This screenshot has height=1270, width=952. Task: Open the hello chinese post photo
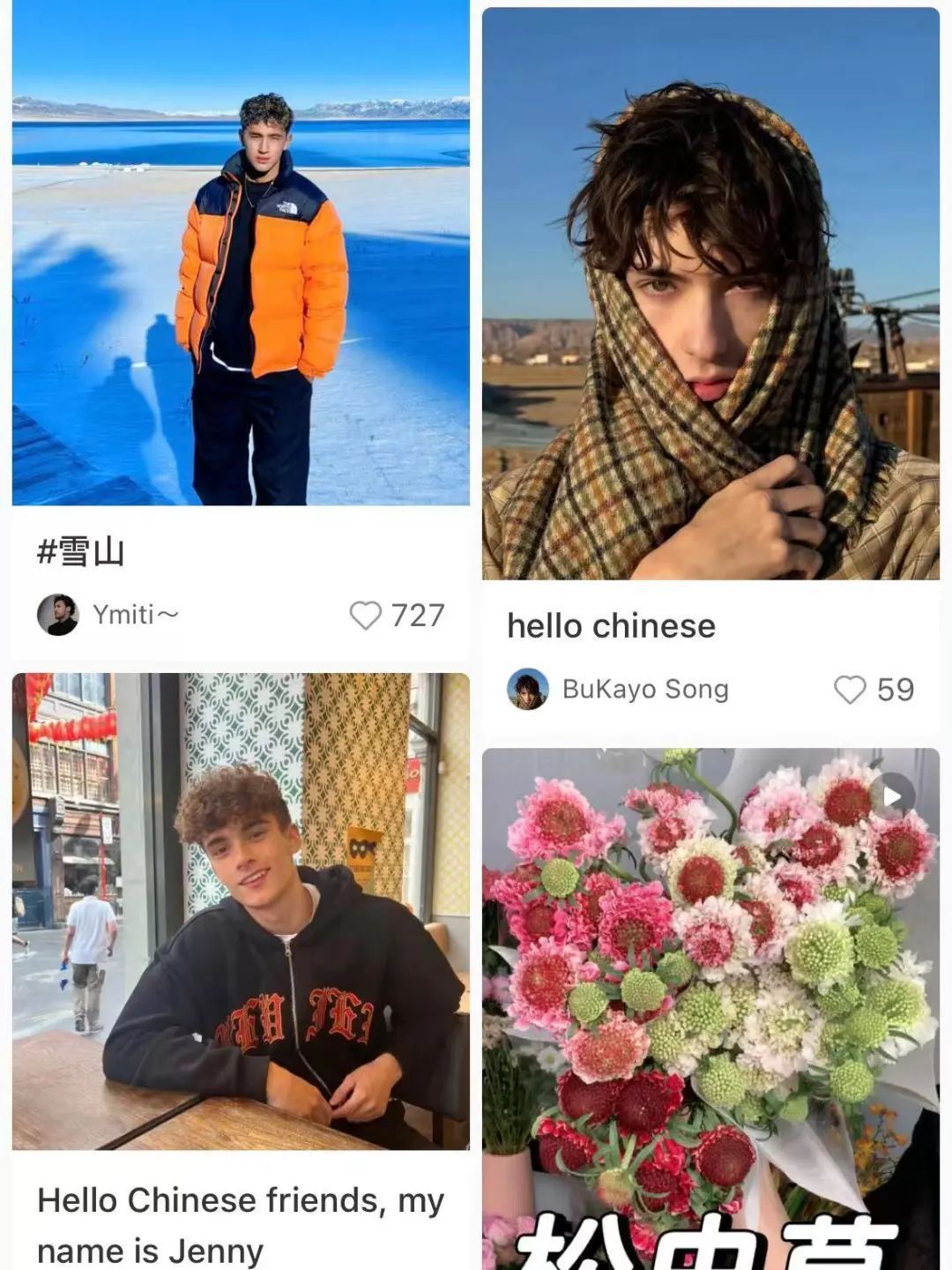710,294
